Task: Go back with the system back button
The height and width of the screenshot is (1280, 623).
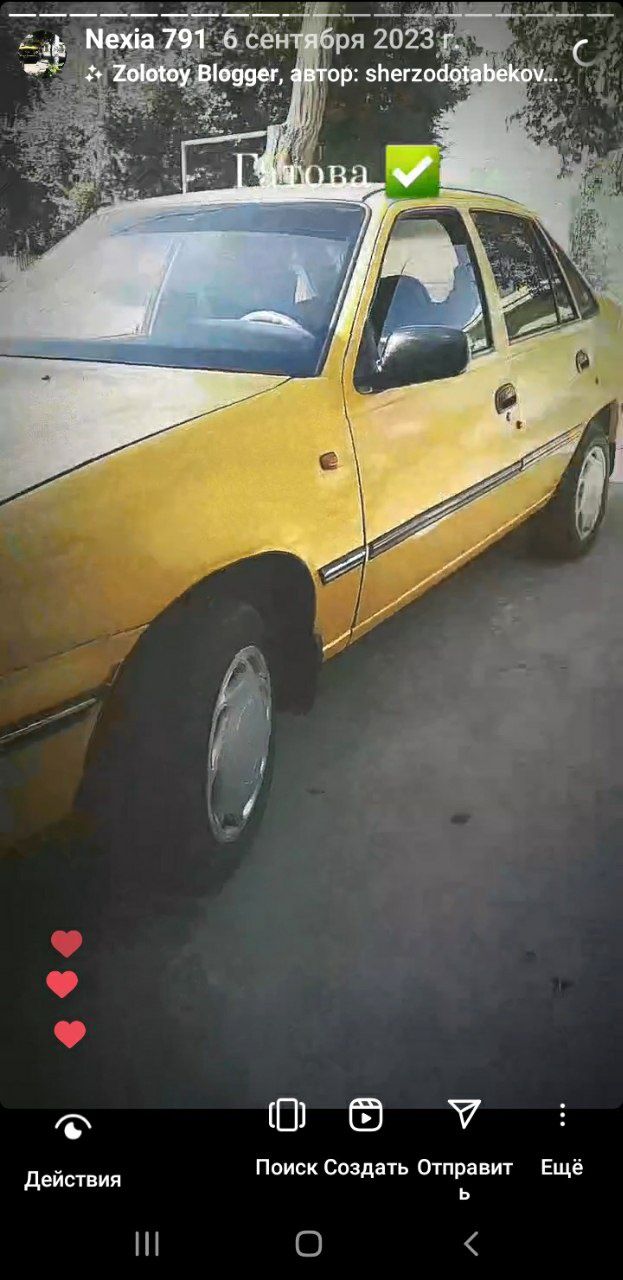Action: [471, 1243]
